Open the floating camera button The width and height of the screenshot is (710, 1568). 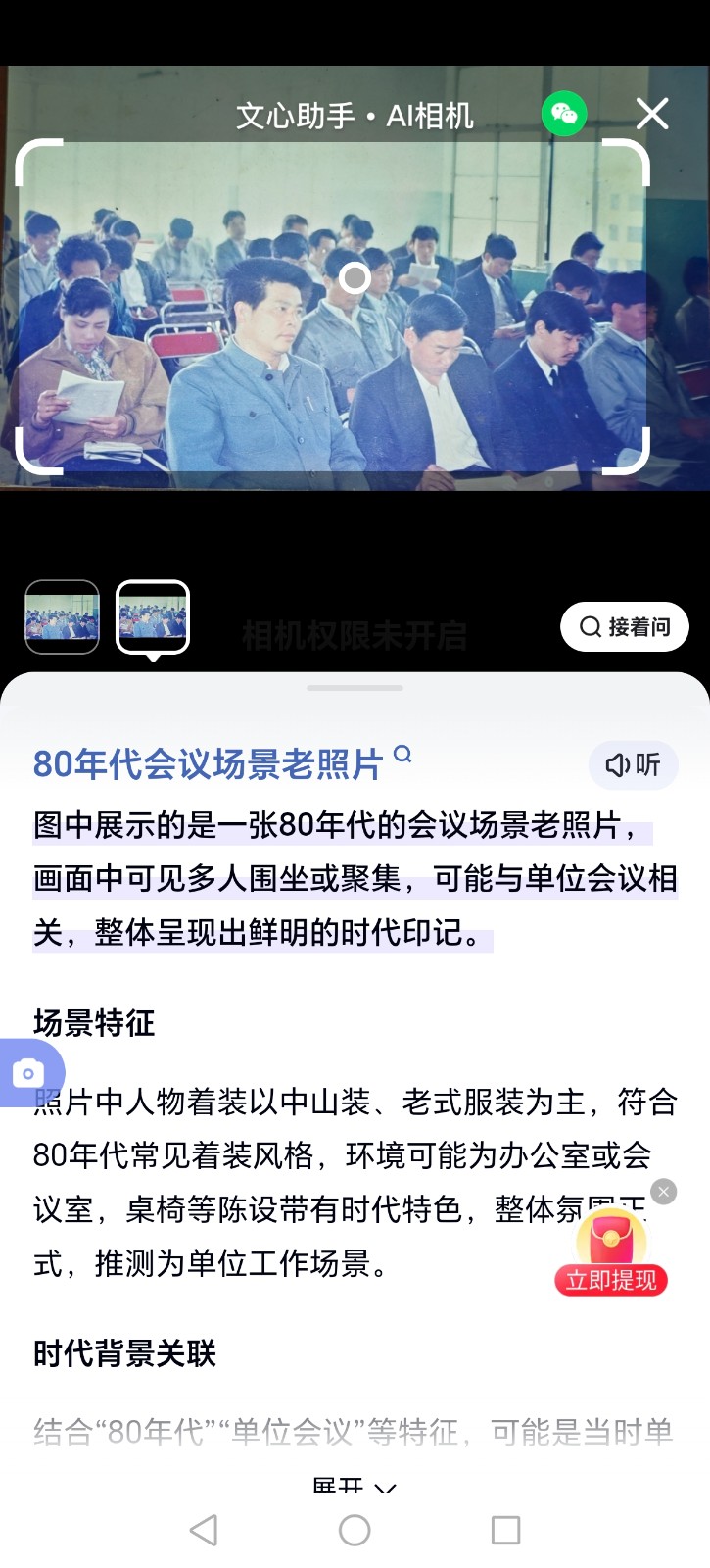point(29,1073)
